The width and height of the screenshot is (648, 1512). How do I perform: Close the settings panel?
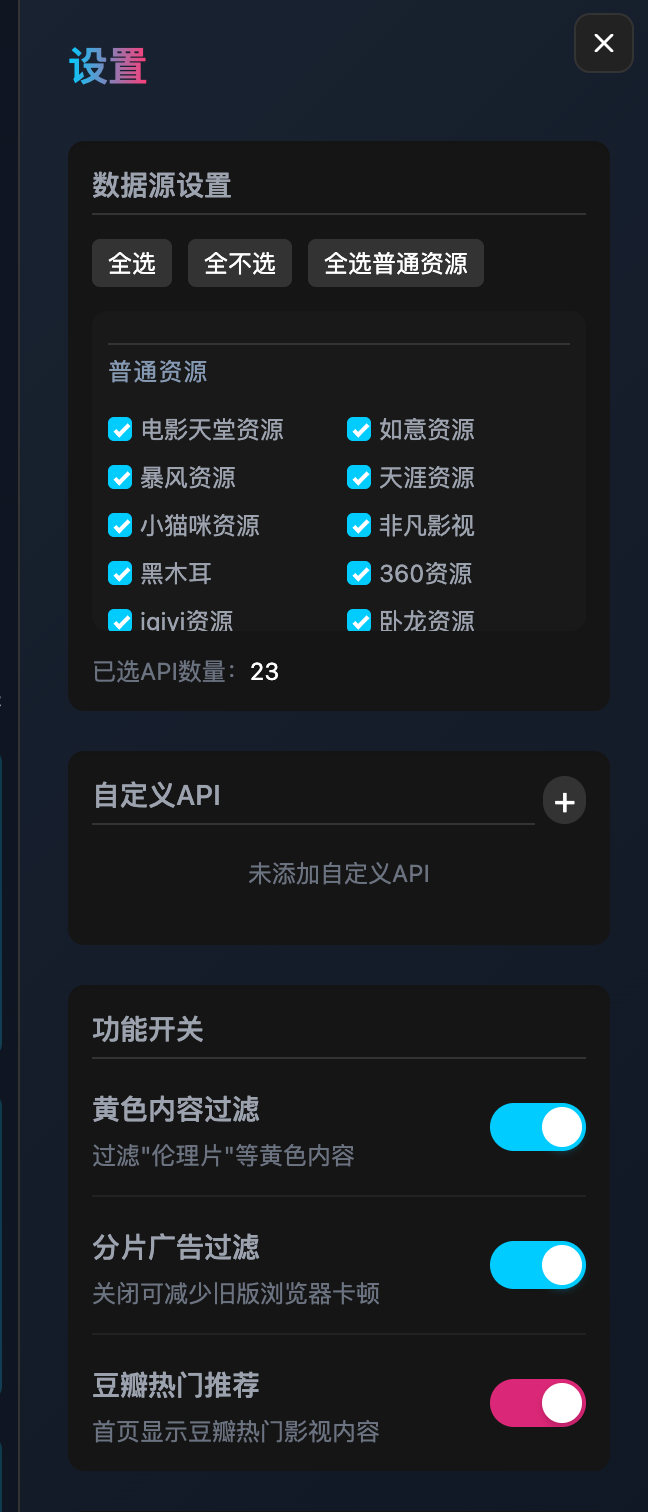[x=603, y=43]
